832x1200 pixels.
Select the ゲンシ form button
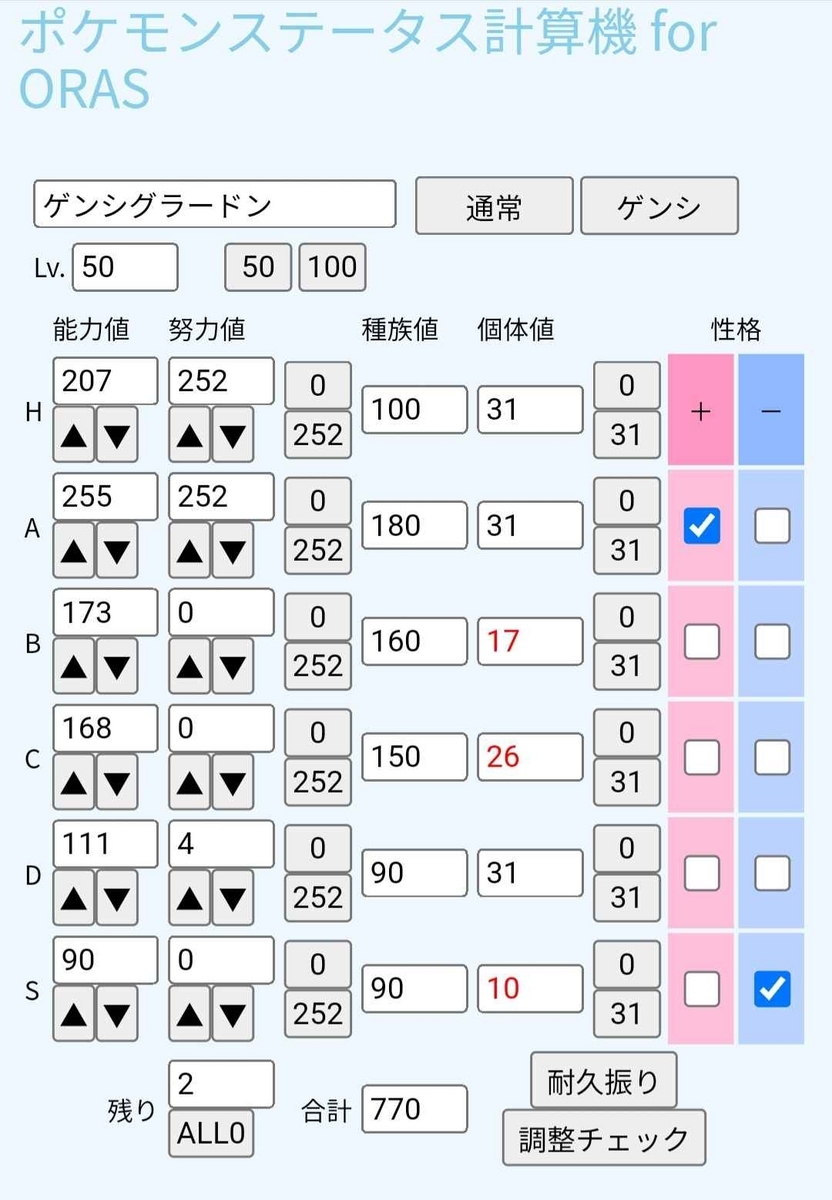tap(659, 207)
